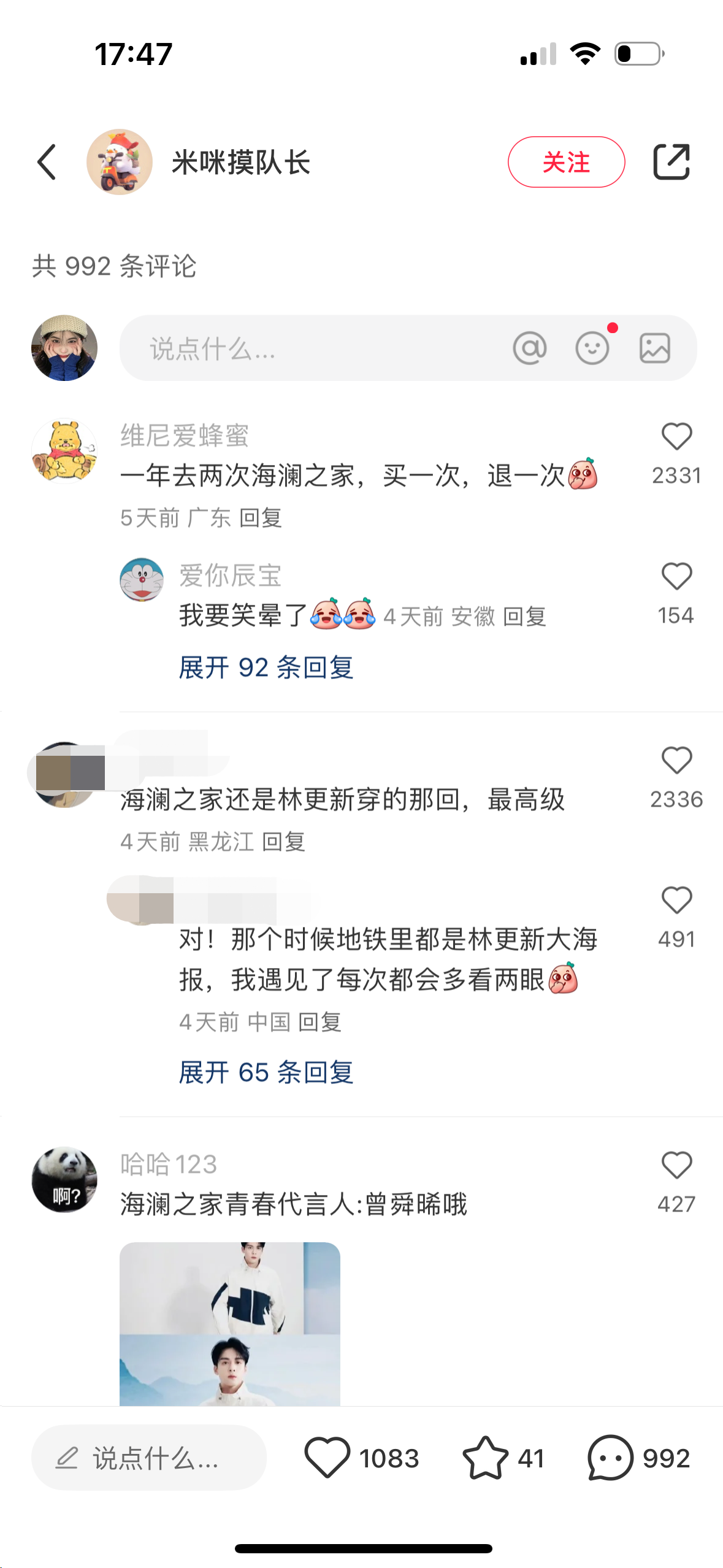Tap the @ mention icon in the comment box
This screenshot has width=723, height=1568.
click(529, 348)
